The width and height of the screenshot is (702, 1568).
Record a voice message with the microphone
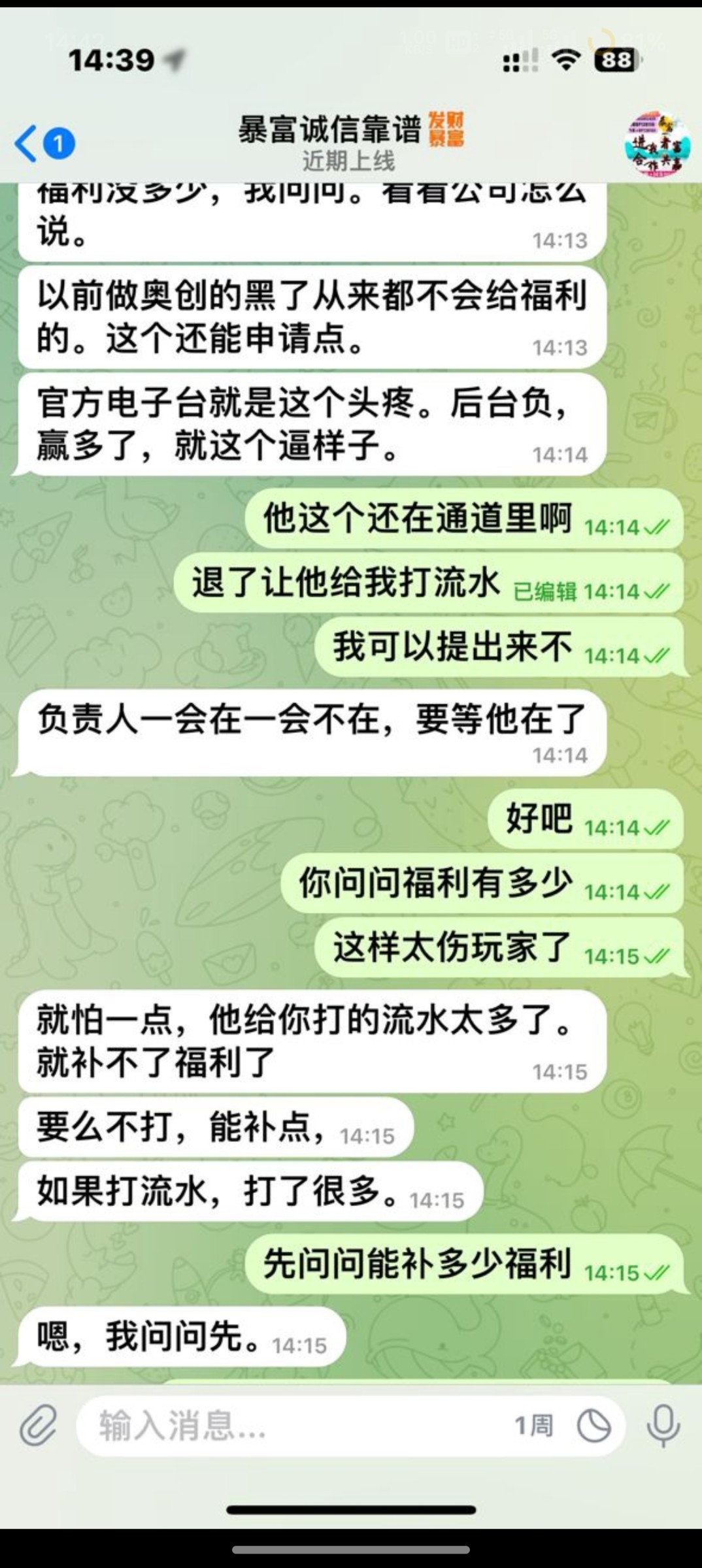663,1425
